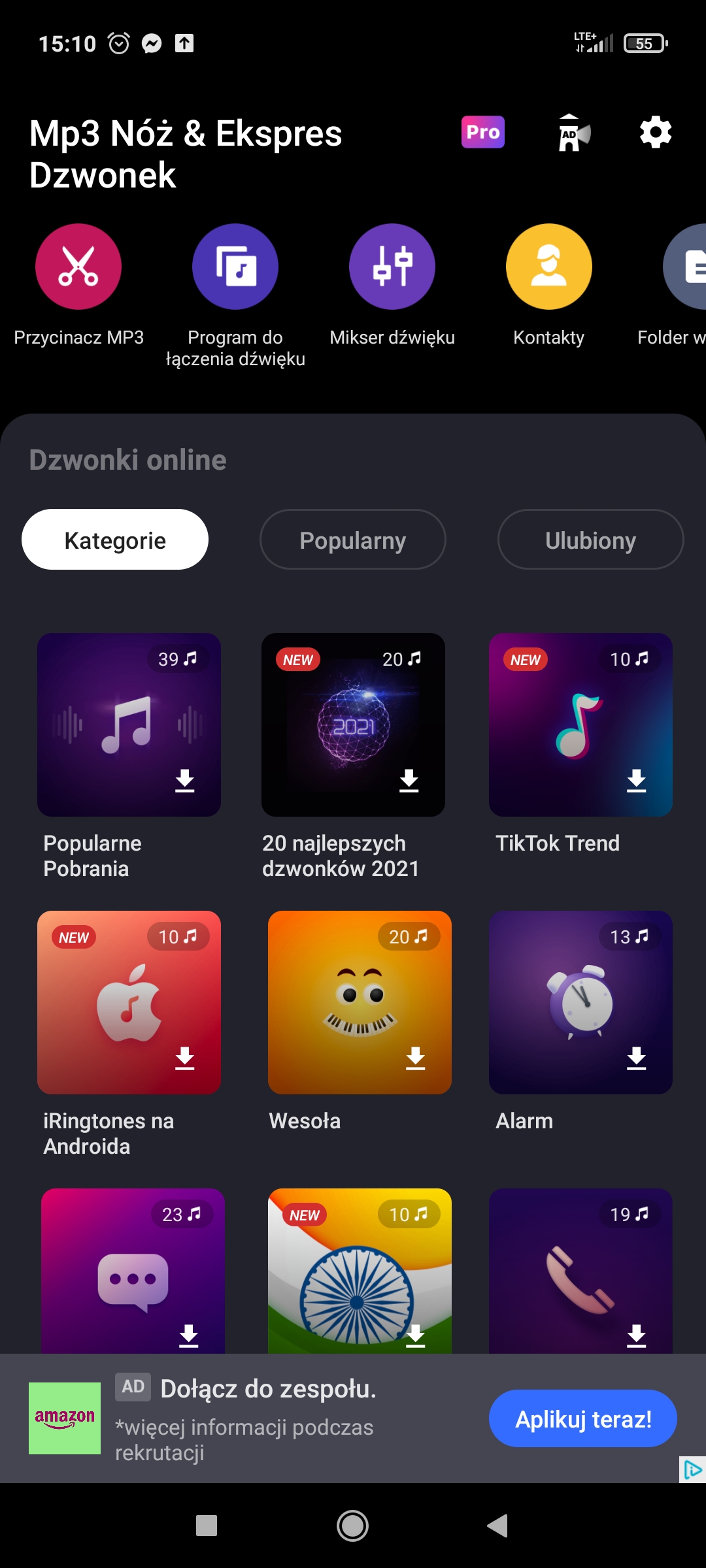Open the Przycinacz MP3 tool
Screen dimensions: 706x1568
78,266
